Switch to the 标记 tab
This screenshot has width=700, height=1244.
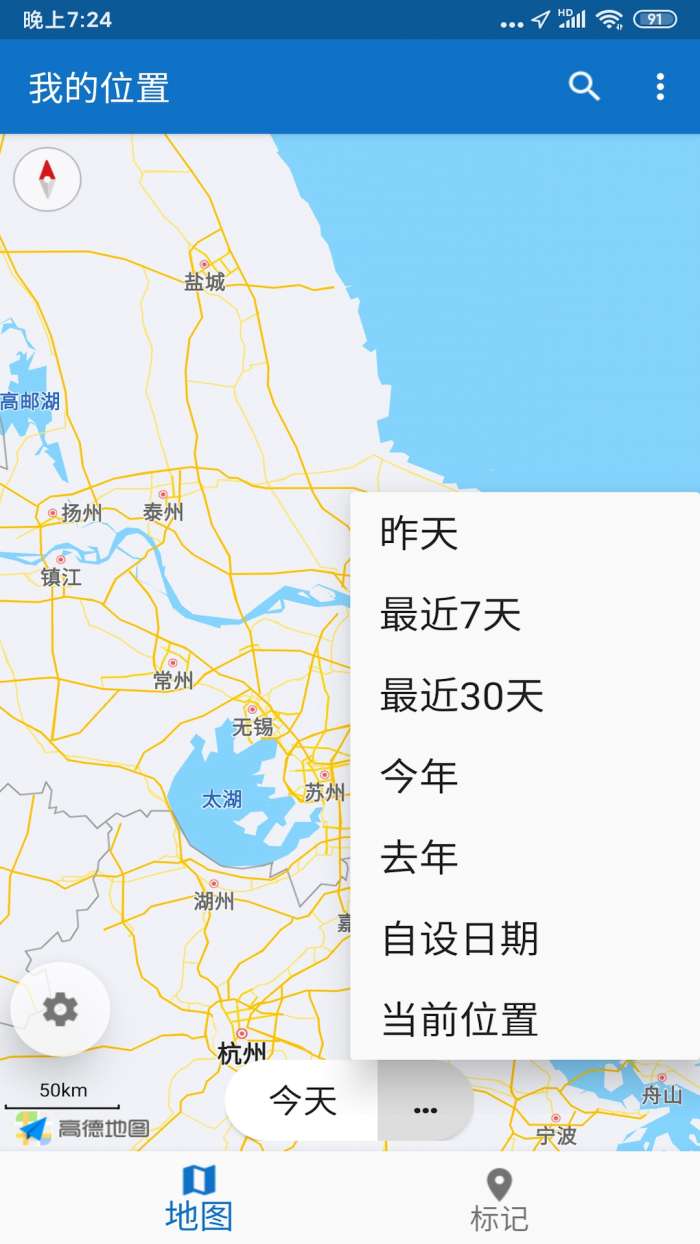(x=499, y=1200)
